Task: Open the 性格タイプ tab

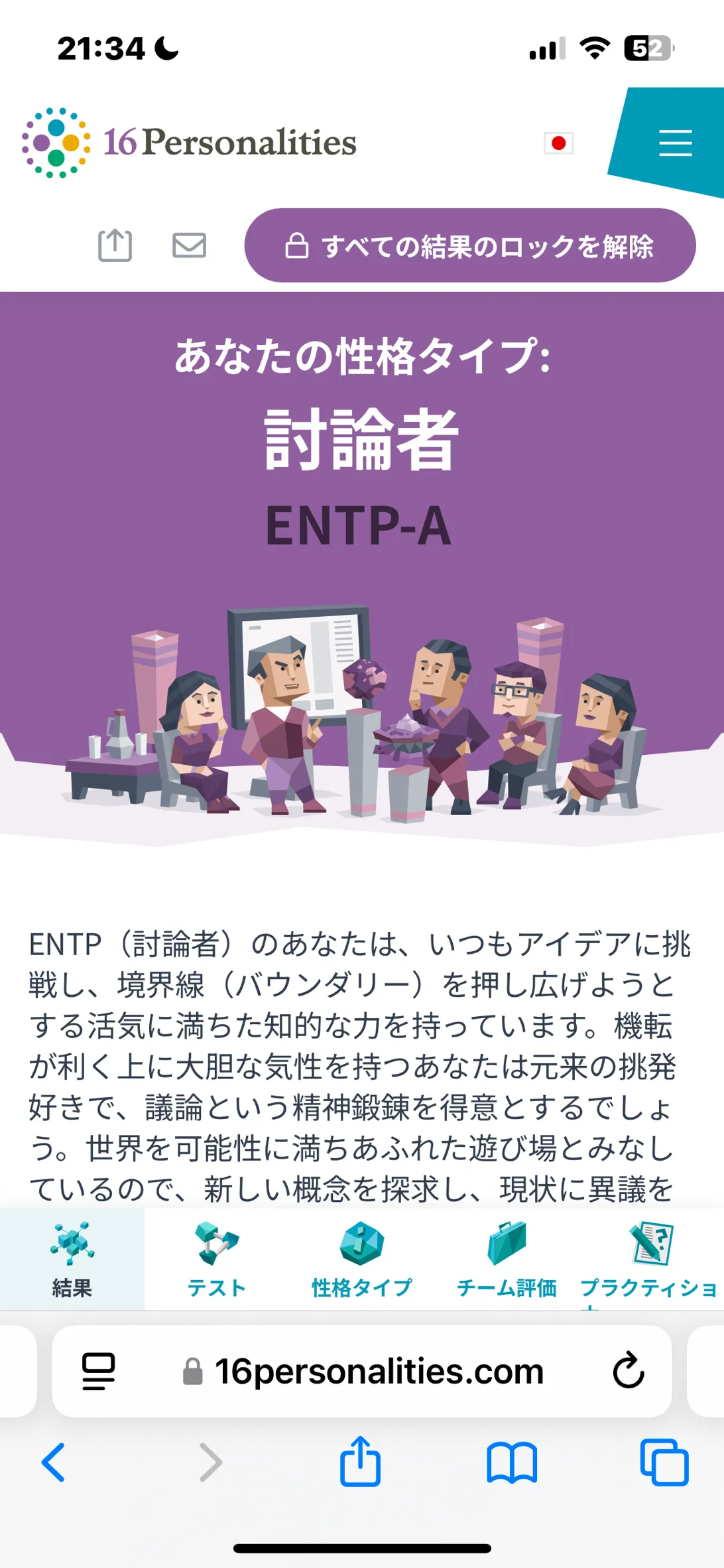Action: 361,1259
